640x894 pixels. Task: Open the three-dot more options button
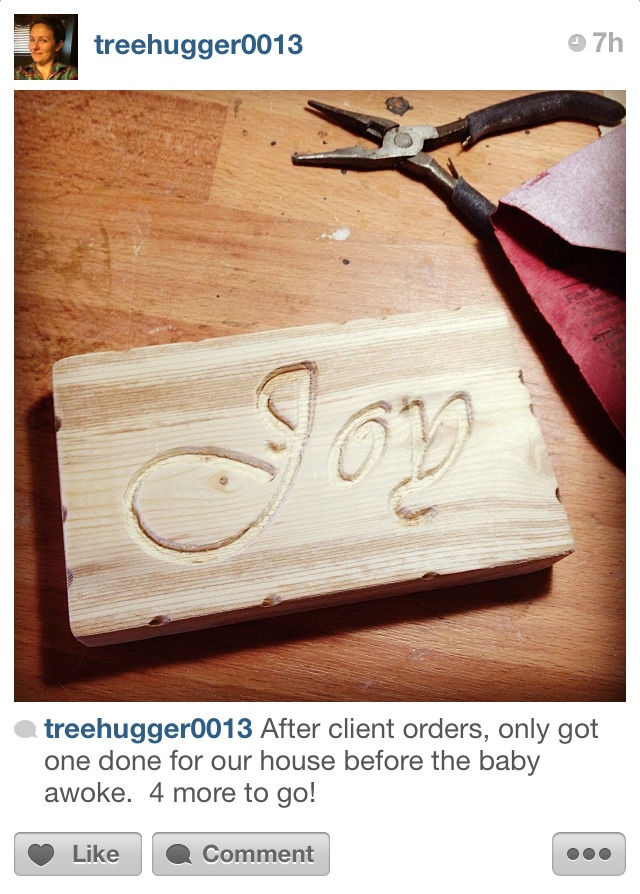[x=589, y=854]
